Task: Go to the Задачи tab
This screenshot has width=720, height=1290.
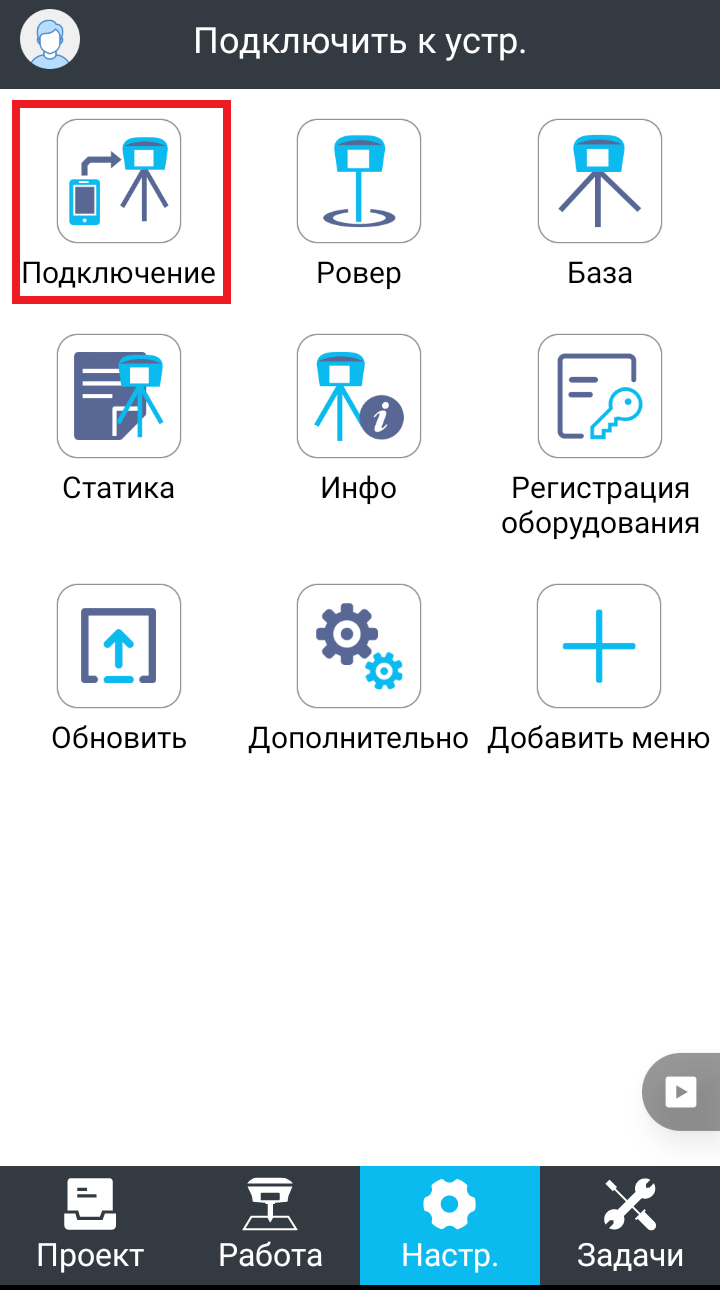Action: pyautogui.click(x=630, y=1225)
